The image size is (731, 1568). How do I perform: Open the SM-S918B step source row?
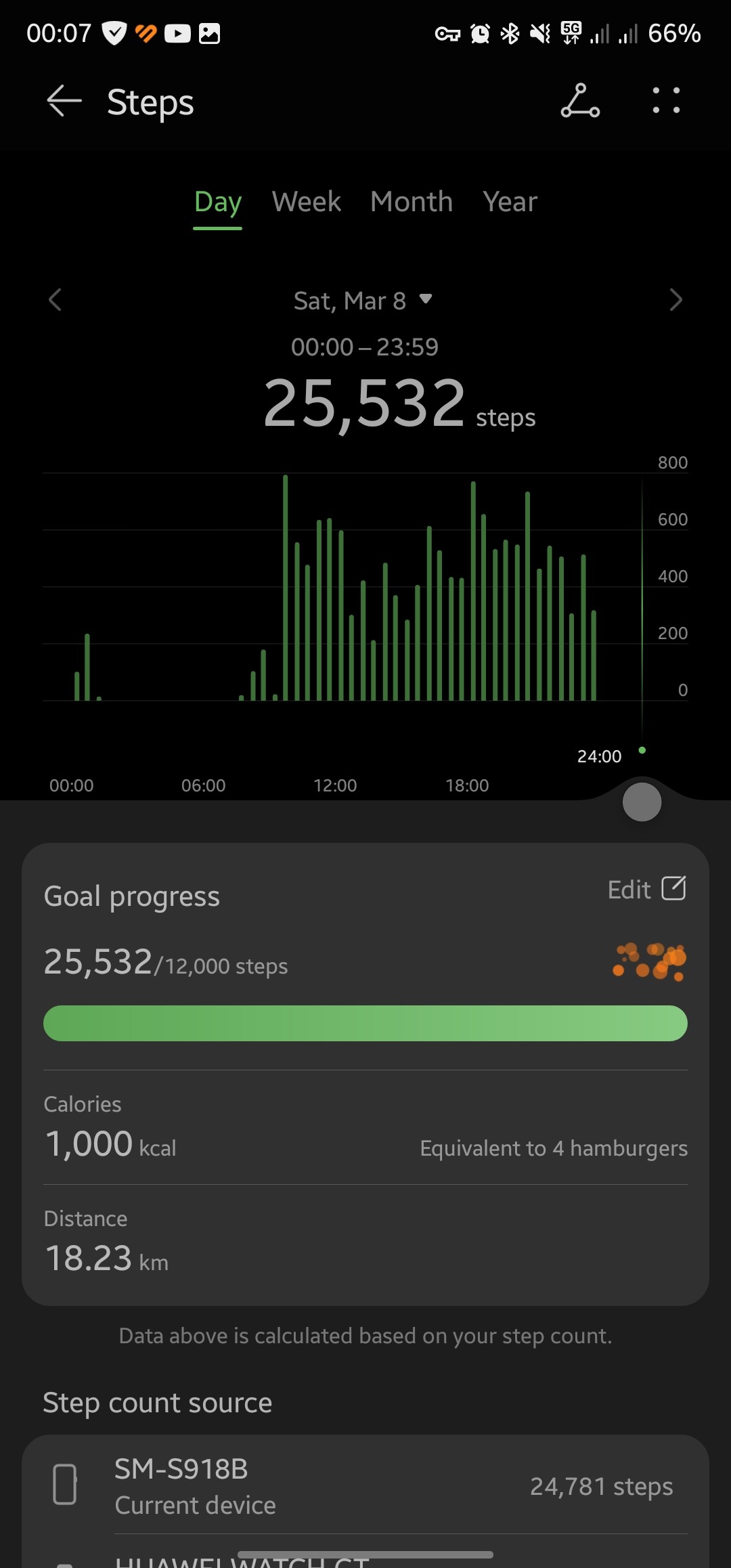tap(365, 1486)
